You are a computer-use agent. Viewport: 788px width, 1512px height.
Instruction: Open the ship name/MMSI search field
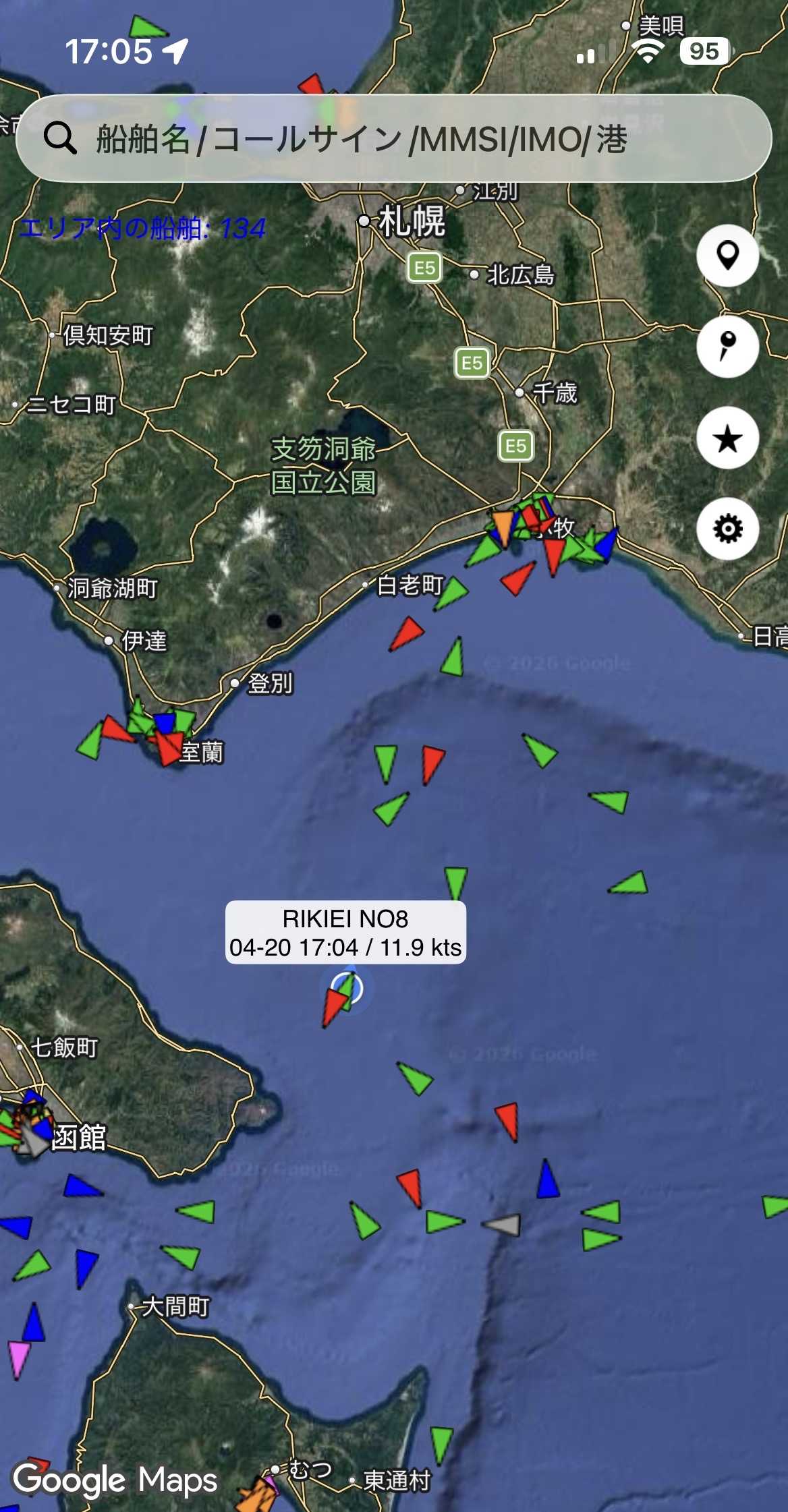pos(393,138)
